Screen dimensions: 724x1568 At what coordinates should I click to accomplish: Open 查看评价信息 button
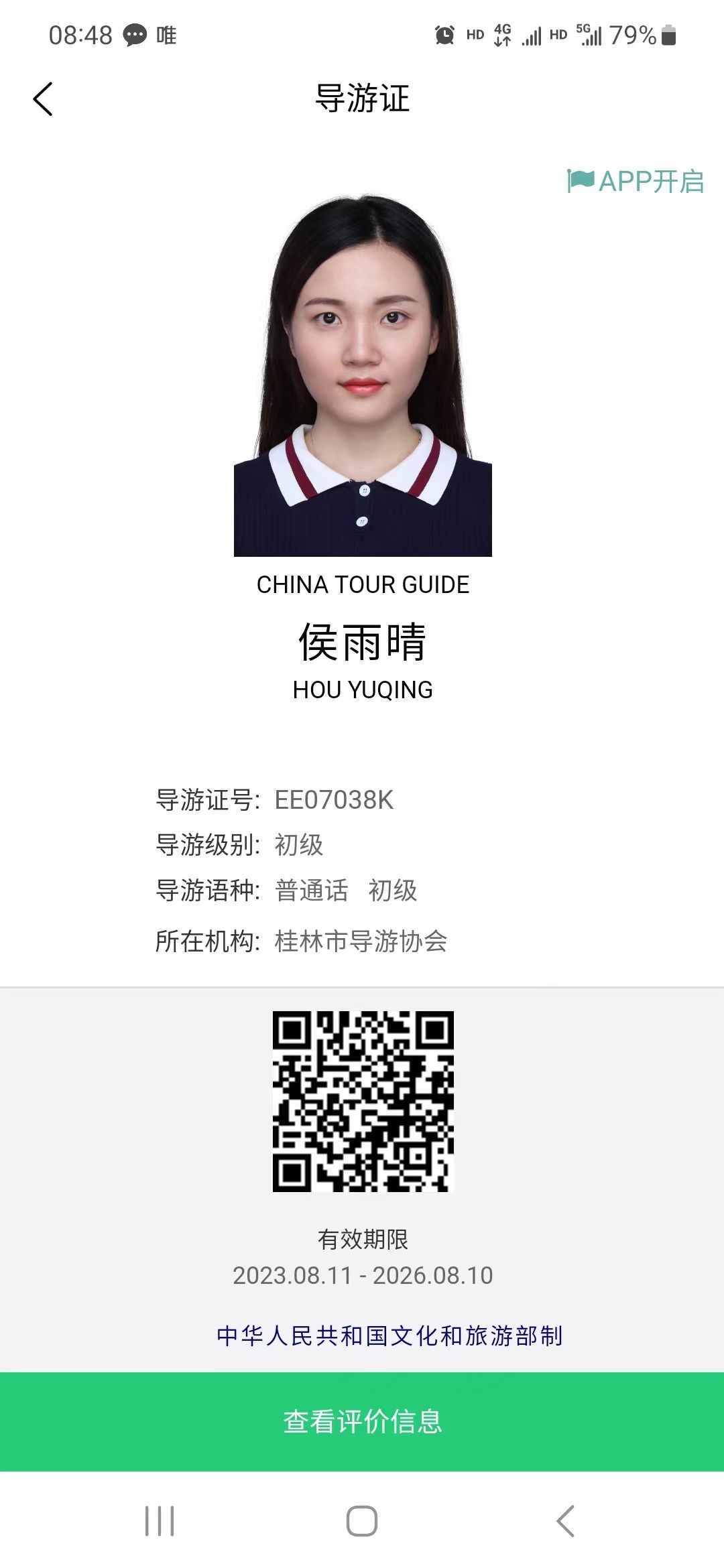point(362,1421)
